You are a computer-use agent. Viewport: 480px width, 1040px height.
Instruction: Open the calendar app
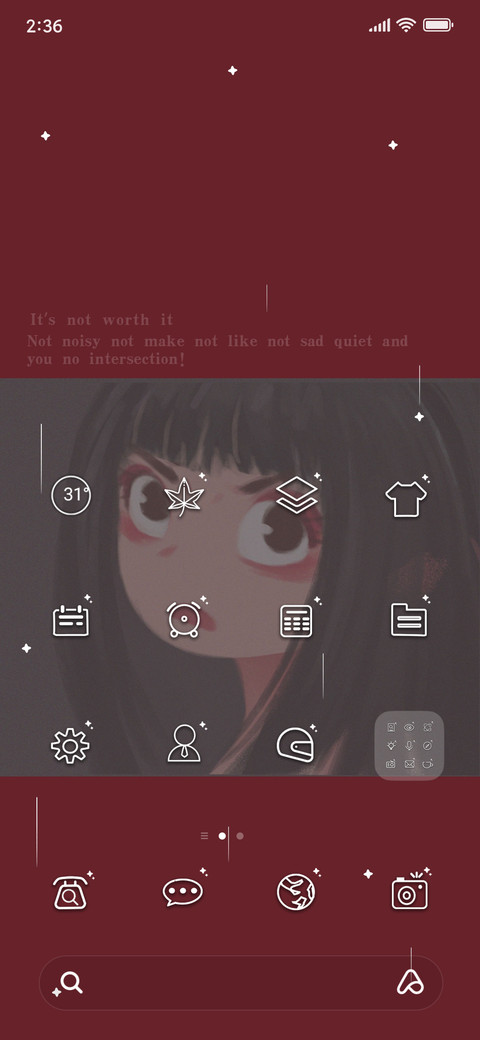click(71, 620)
